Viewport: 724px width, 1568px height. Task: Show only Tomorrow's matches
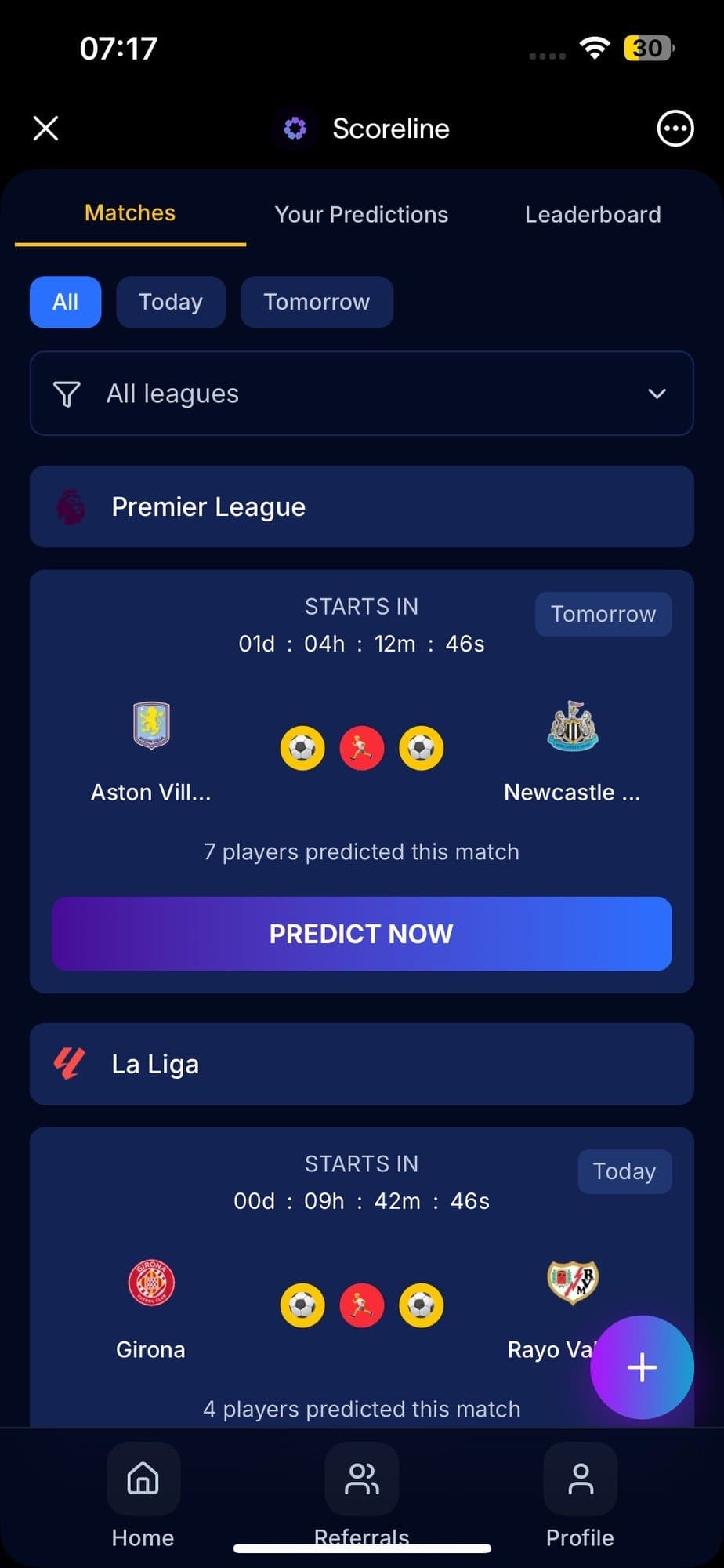click(x=317, y=302)
